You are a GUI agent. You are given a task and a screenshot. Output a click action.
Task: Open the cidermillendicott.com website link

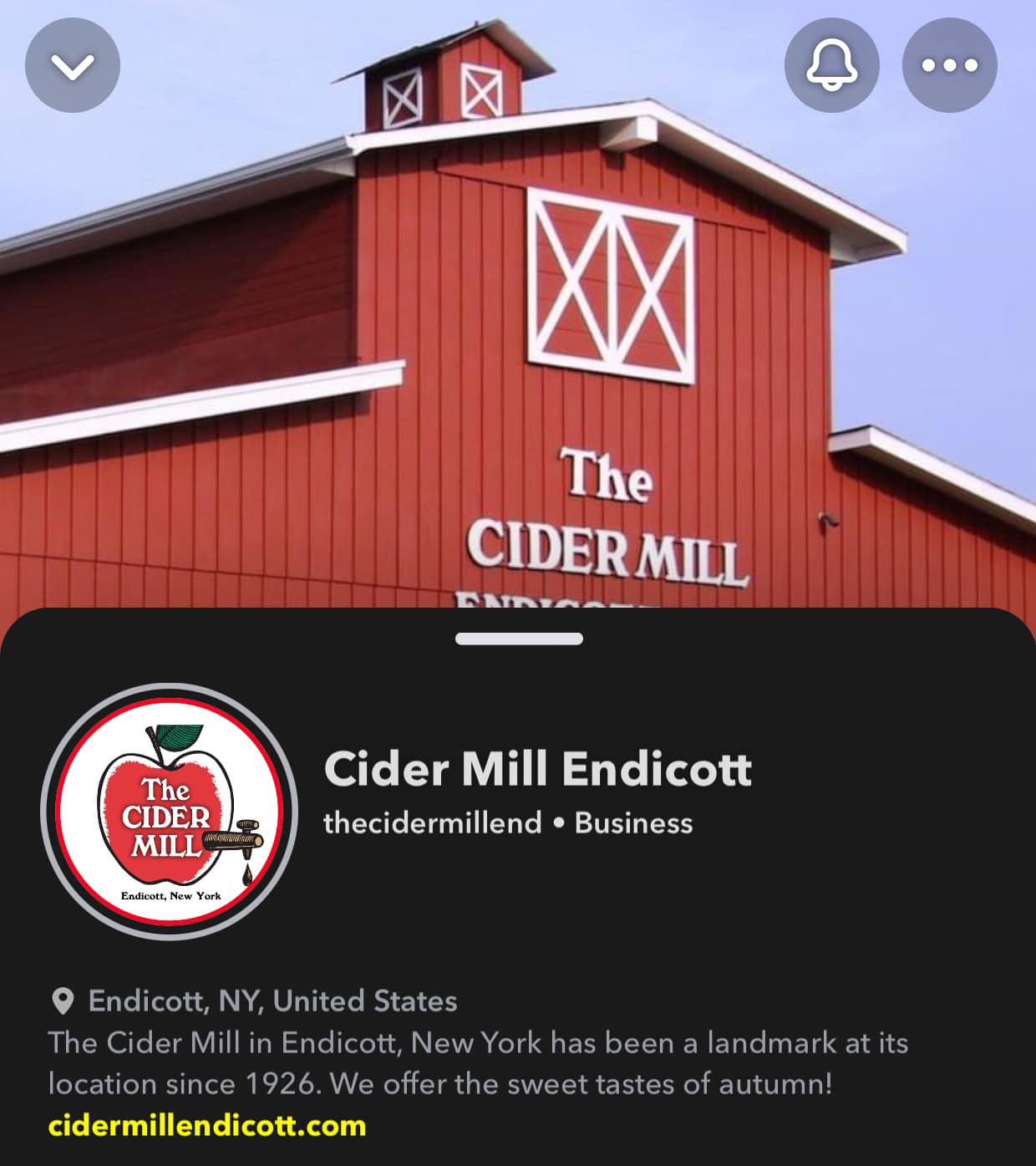207,1125
